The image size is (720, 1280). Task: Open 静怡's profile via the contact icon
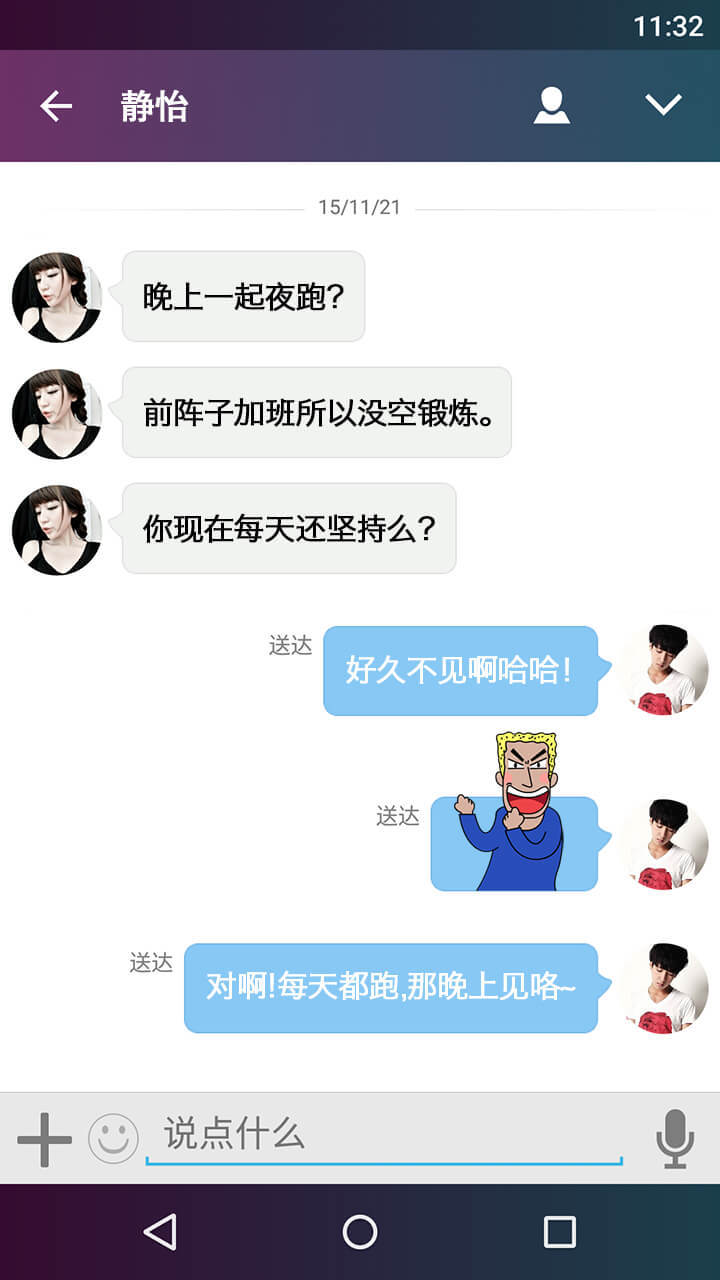[553, 104]
